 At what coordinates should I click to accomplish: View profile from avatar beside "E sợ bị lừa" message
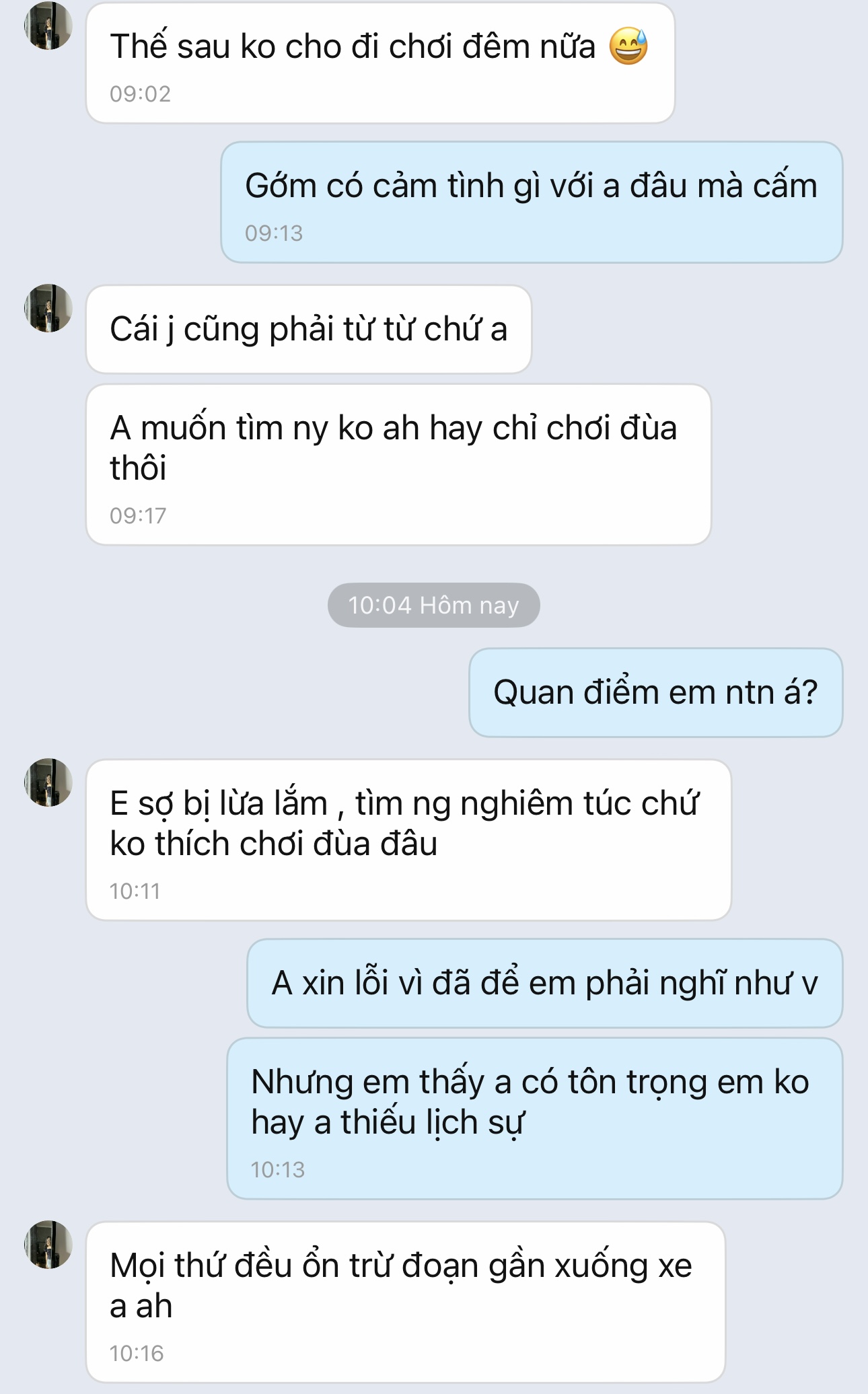pos(48,782)
